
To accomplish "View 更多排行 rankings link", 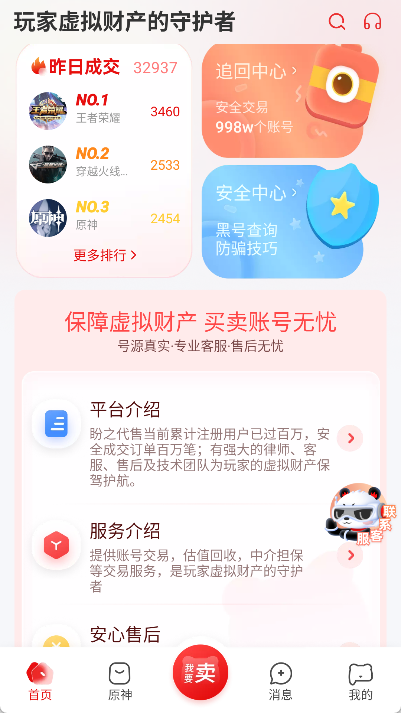I will pos(105,255).
